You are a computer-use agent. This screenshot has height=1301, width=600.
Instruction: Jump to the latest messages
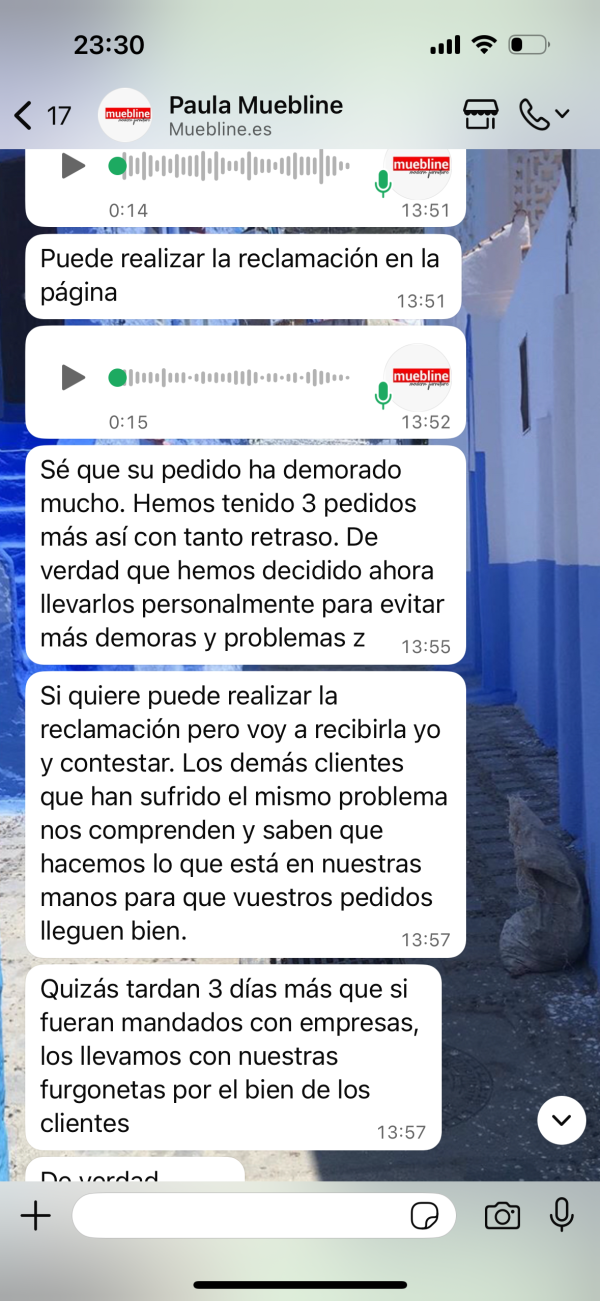[561, 1120]
